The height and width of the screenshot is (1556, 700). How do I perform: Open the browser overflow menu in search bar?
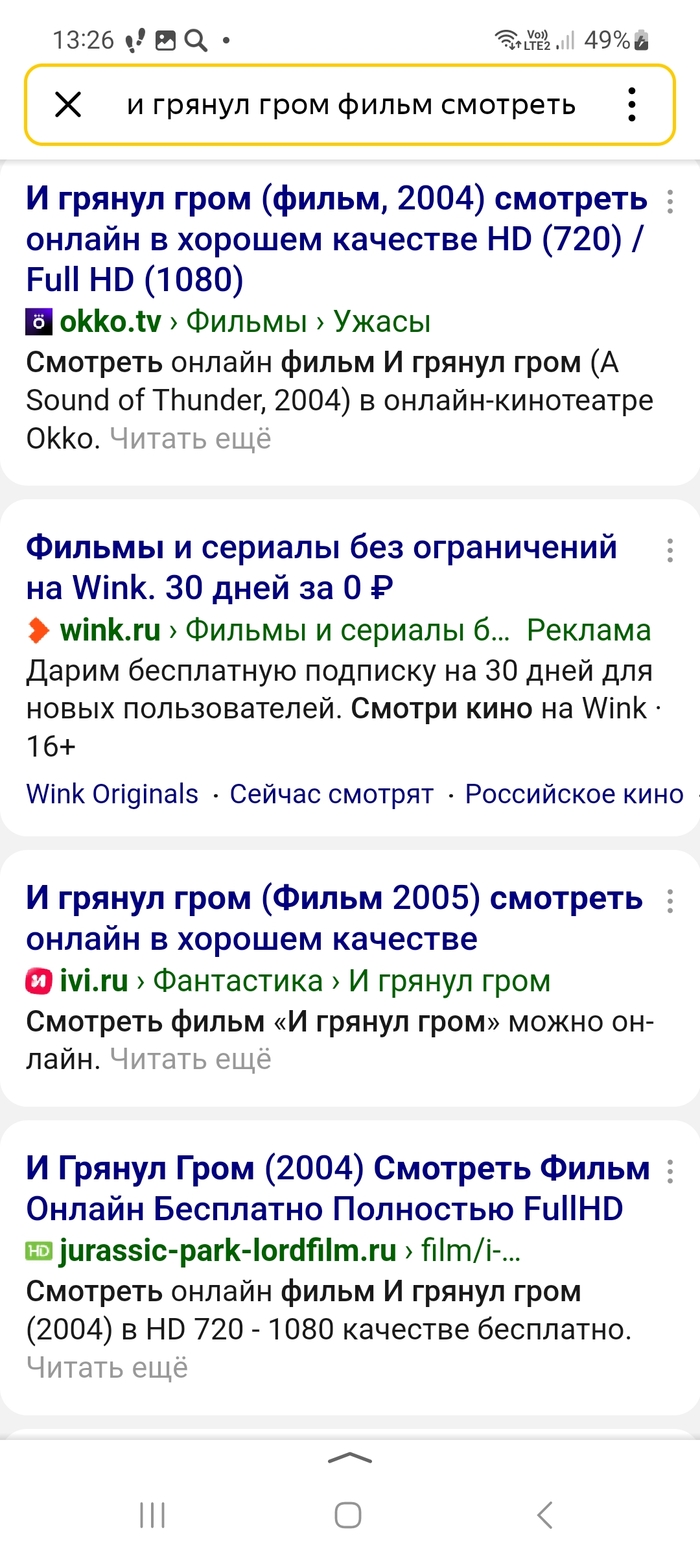[x=631, y=104]
